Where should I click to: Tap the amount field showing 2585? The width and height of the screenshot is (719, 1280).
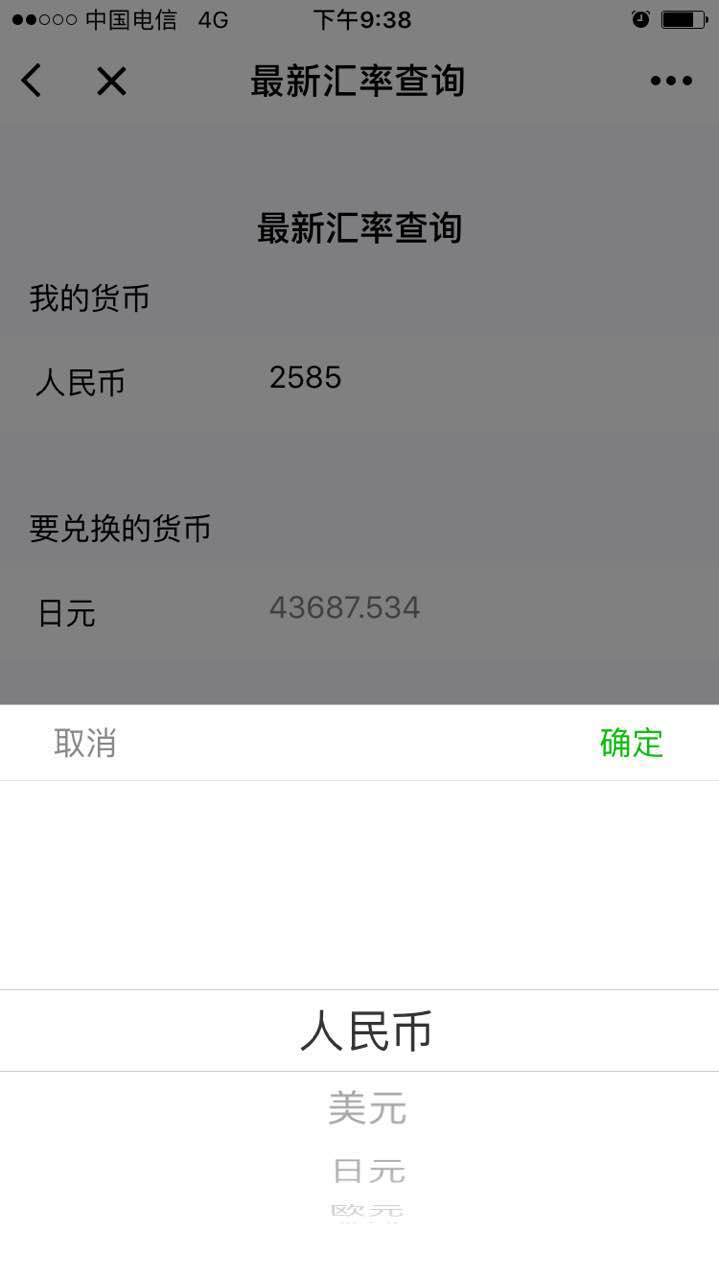(306, 378)
